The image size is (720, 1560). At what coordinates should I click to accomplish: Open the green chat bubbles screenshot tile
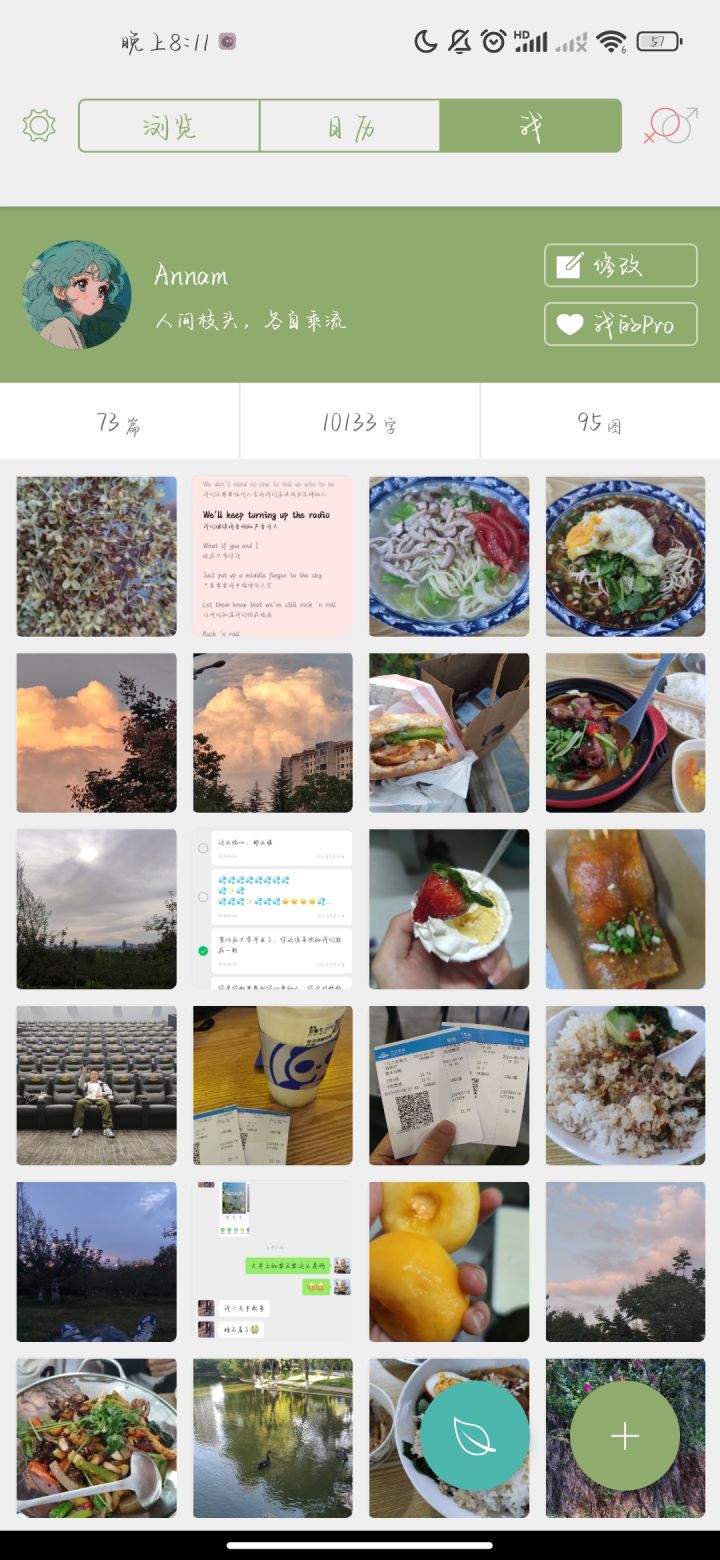pos(272,1261)
